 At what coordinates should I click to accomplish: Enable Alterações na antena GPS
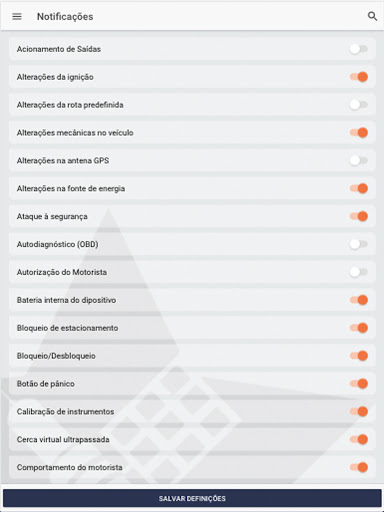pyautogui.click(x=359, y=161)
